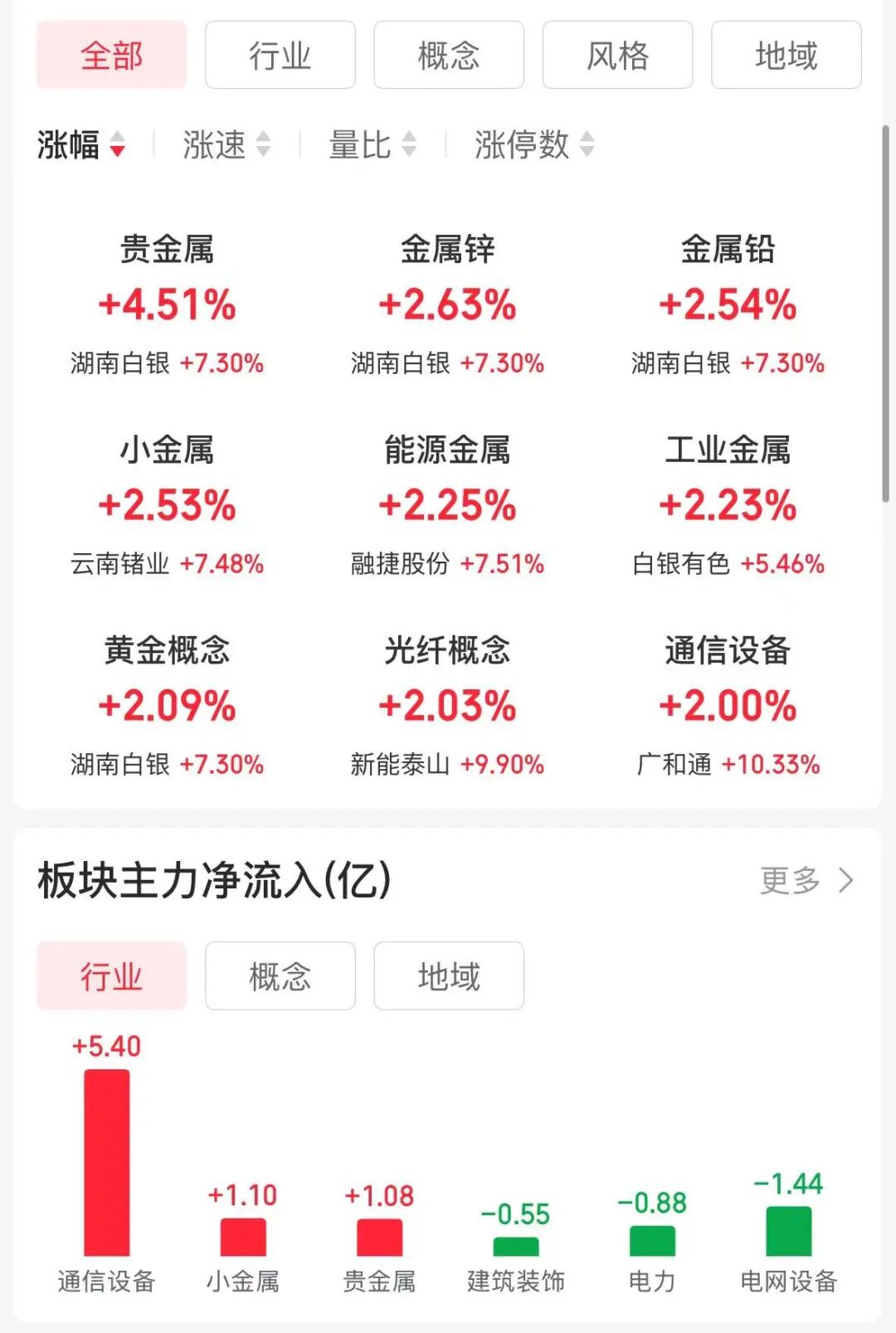Toggle the 涨幅 sort order

click(80, 144)
